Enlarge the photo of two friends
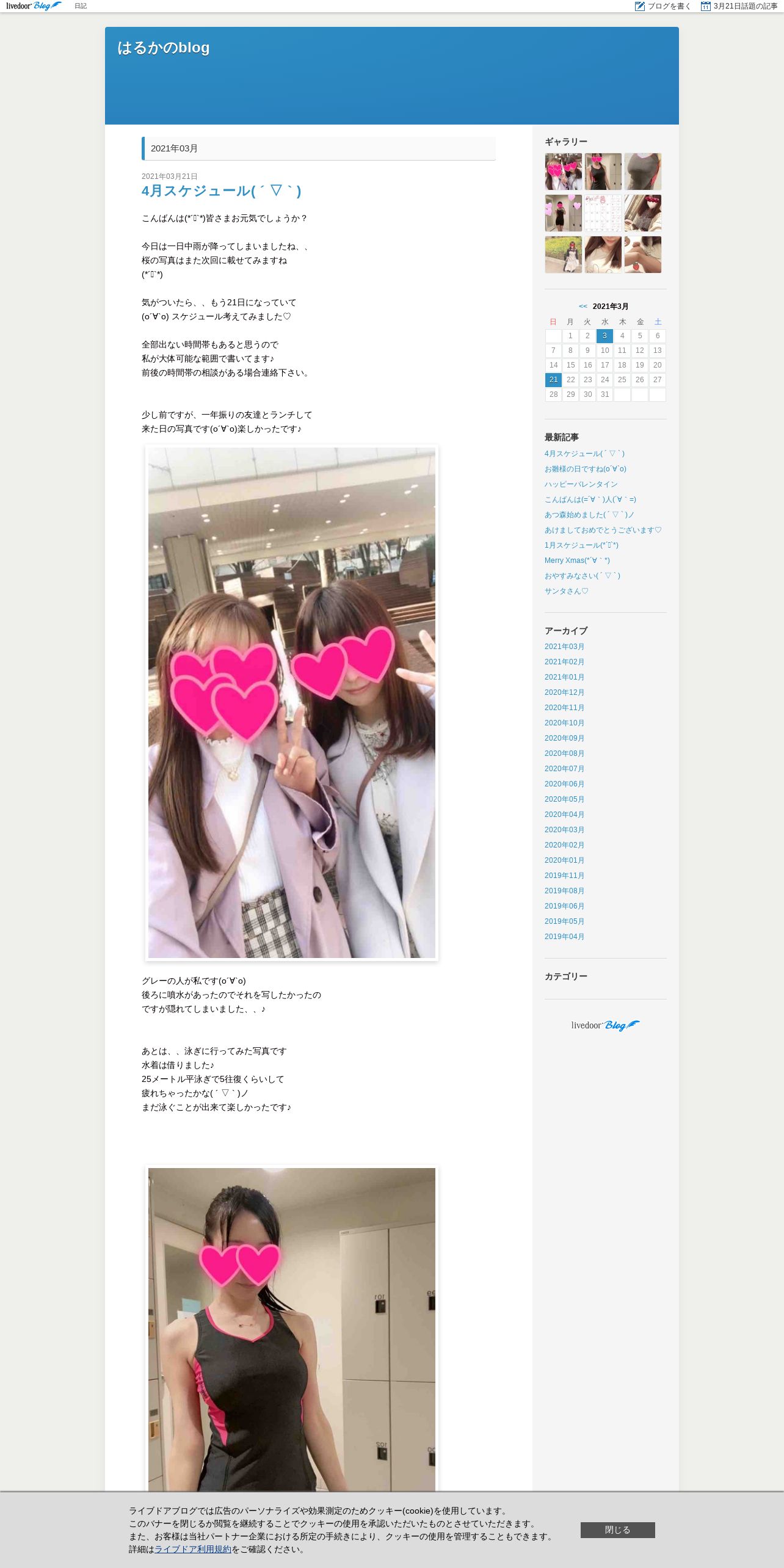 click(x=292, y=702)
